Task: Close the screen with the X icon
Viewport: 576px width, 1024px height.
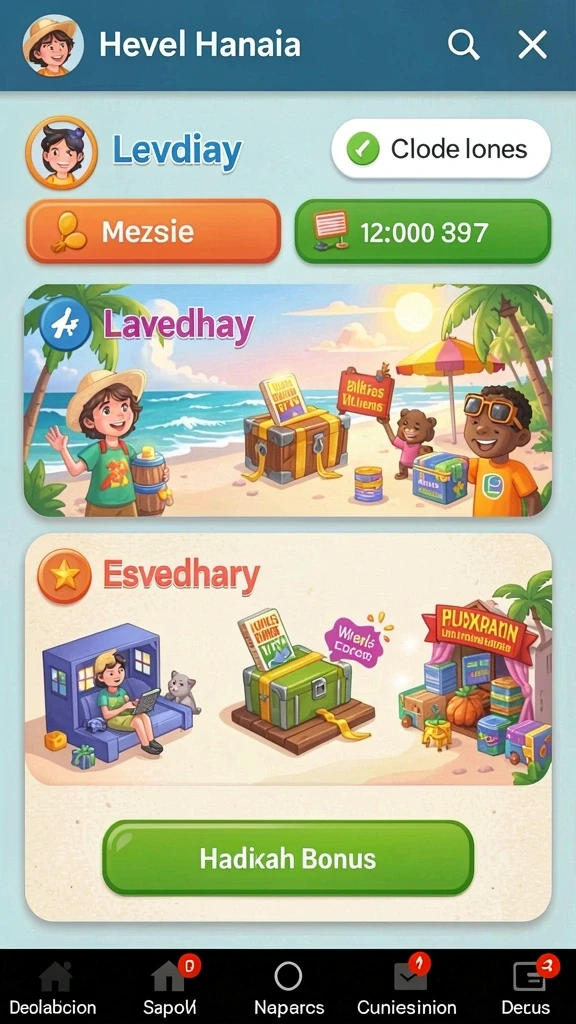Action: coord(532,45)
